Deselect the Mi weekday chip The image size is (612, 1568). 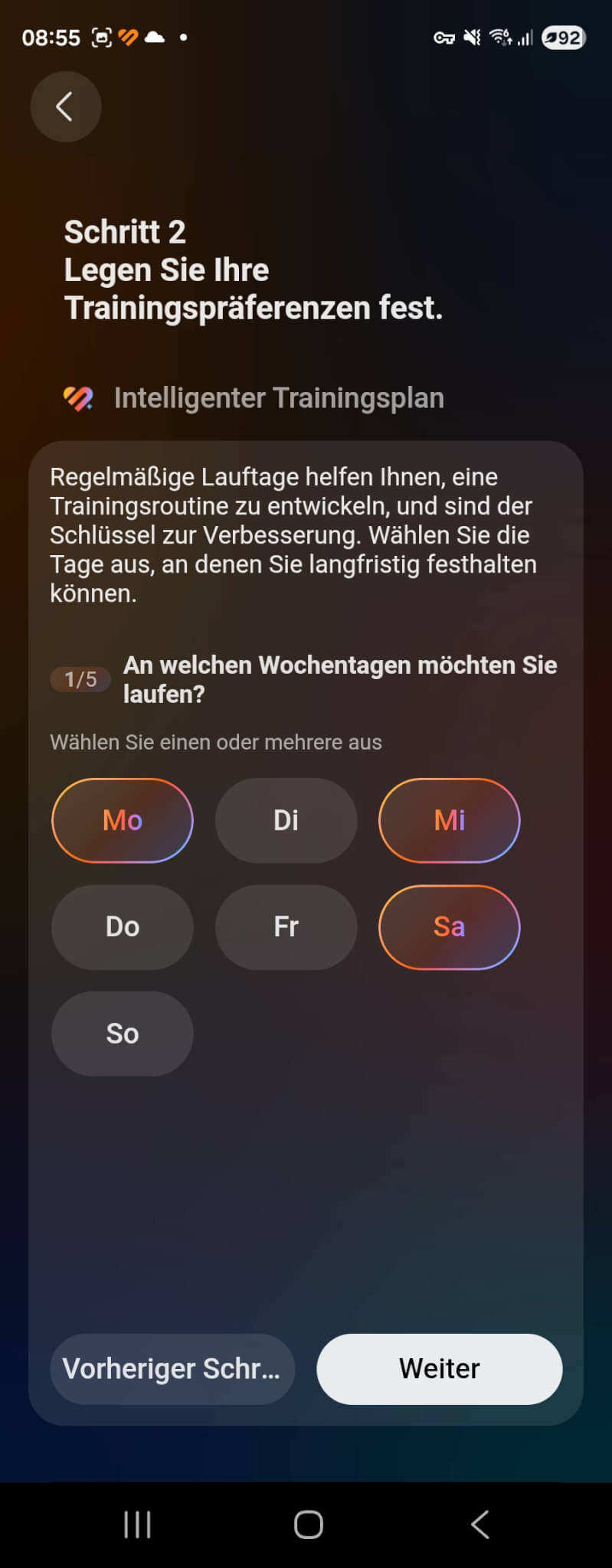(x=449, y=820)
